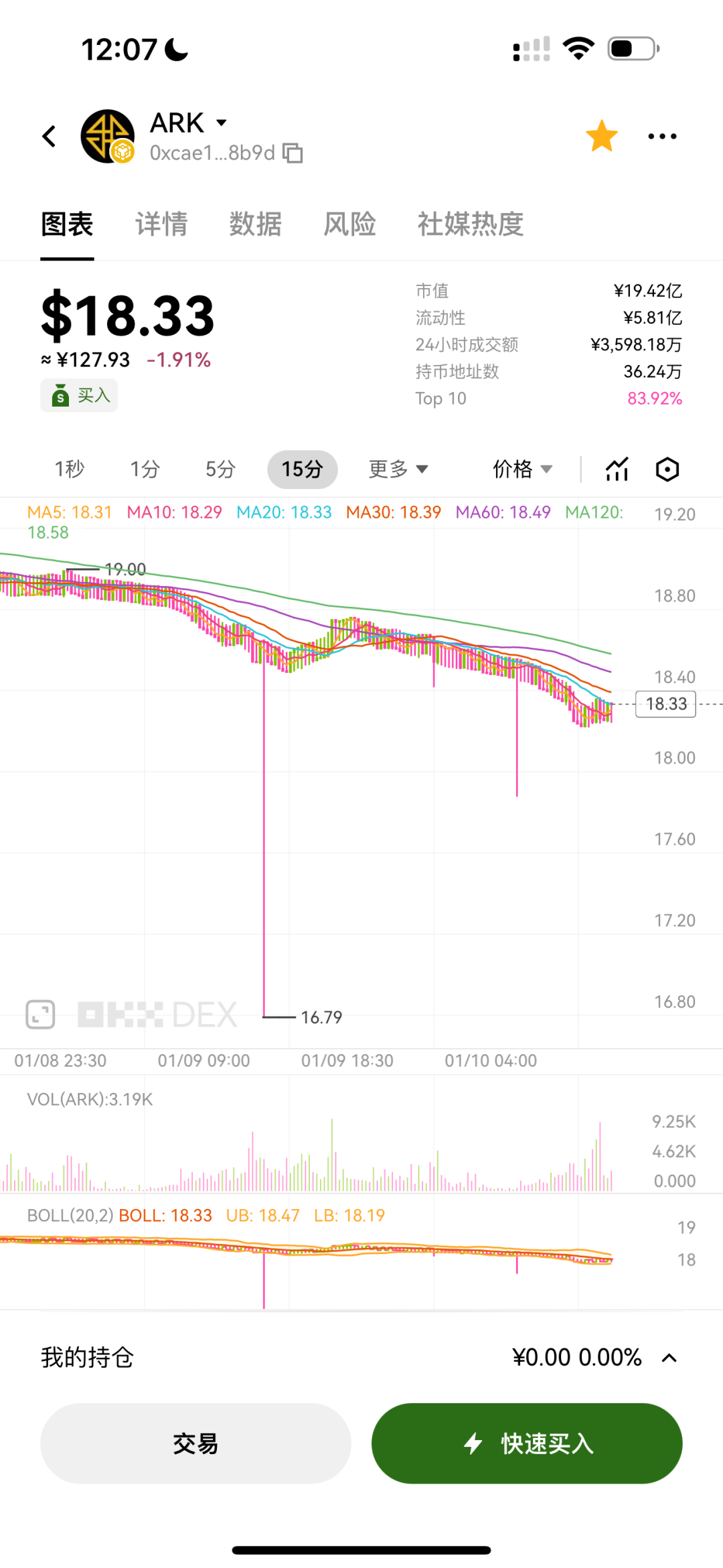Screen dimensions: 723x1568
Task: Toggle the favorite star for ARK
Action: point(601,137)
